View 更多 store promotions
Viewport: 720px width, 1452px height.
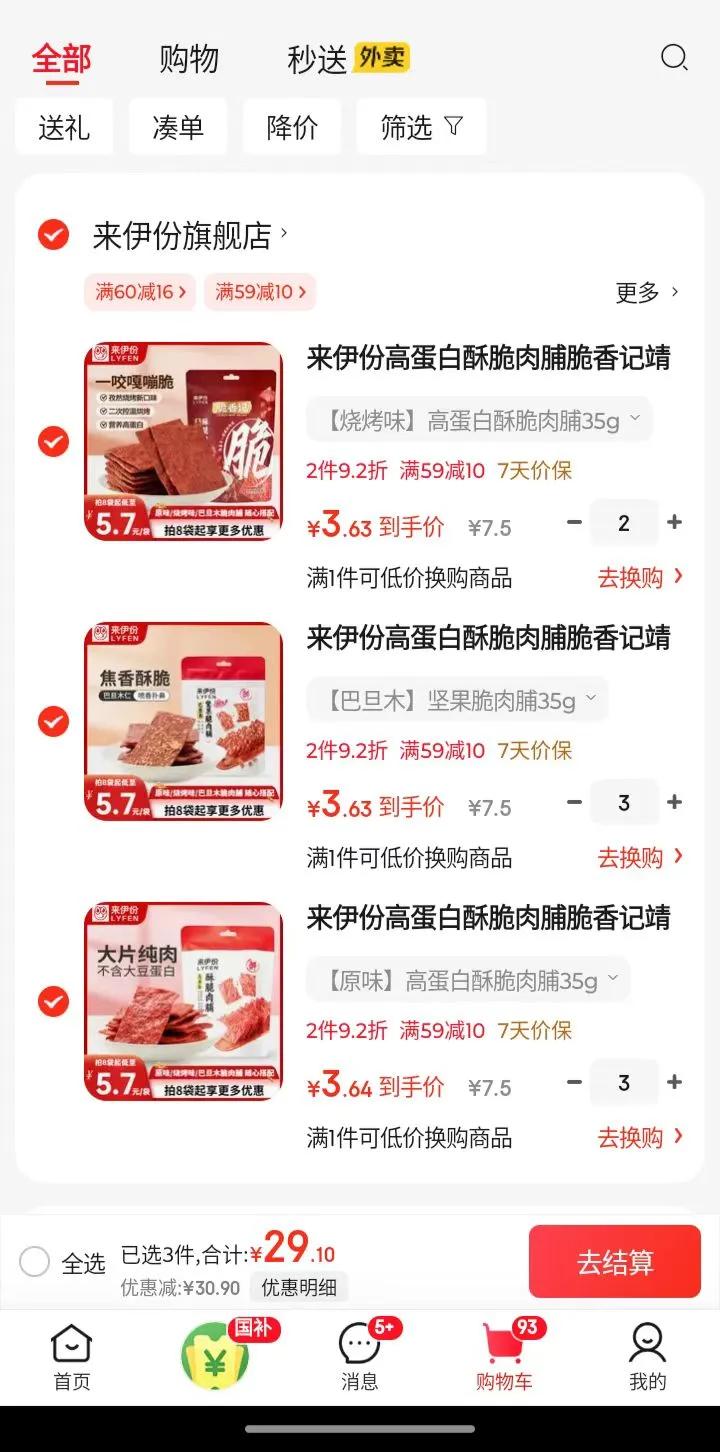647,292
